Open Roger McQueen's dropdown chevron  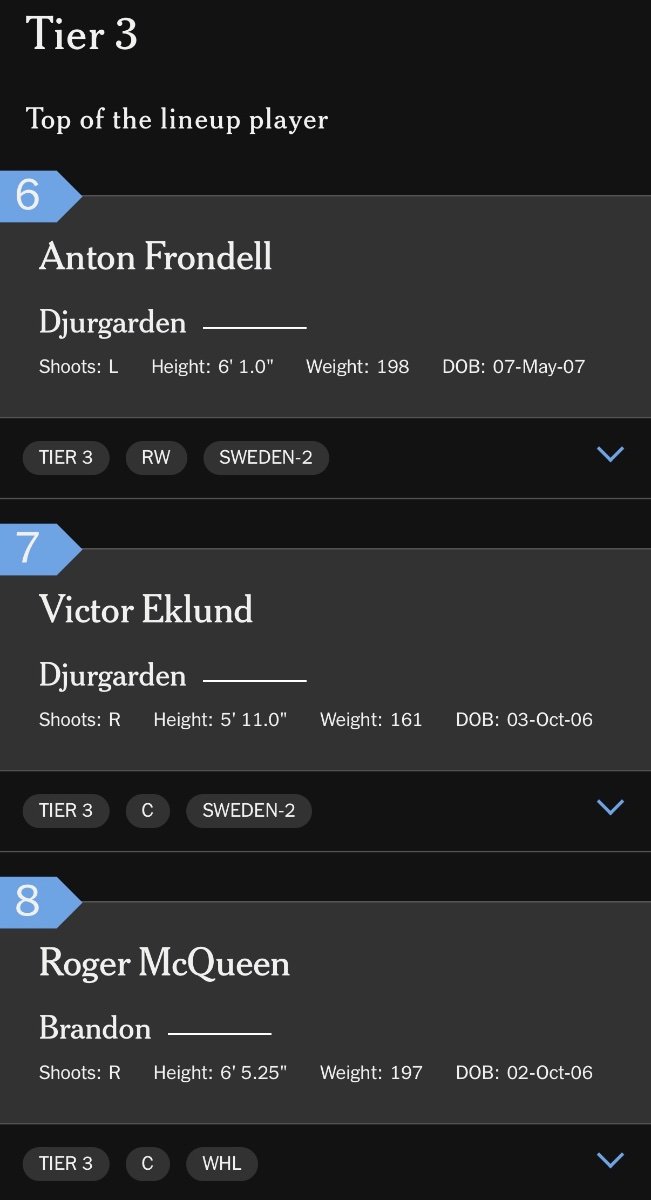(609, 1160)
